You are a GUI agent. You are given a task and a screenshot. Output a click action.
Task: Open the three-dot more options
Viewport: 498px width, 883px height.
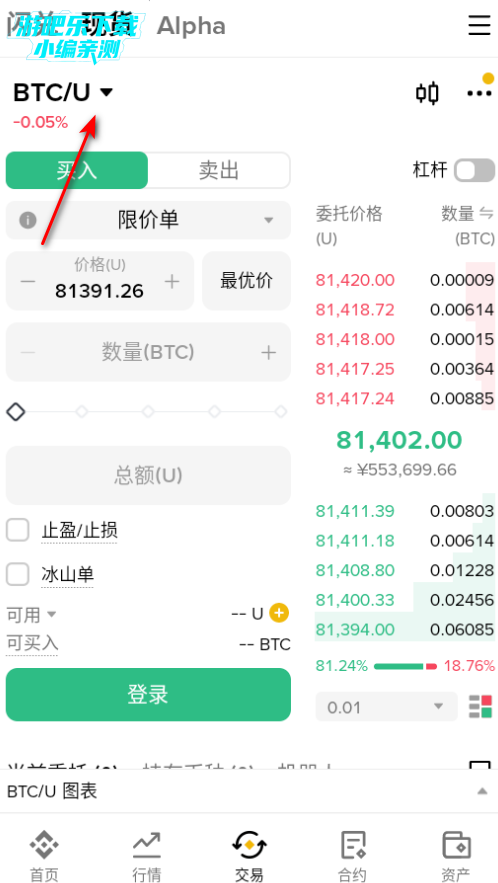(x=479, y=93)
